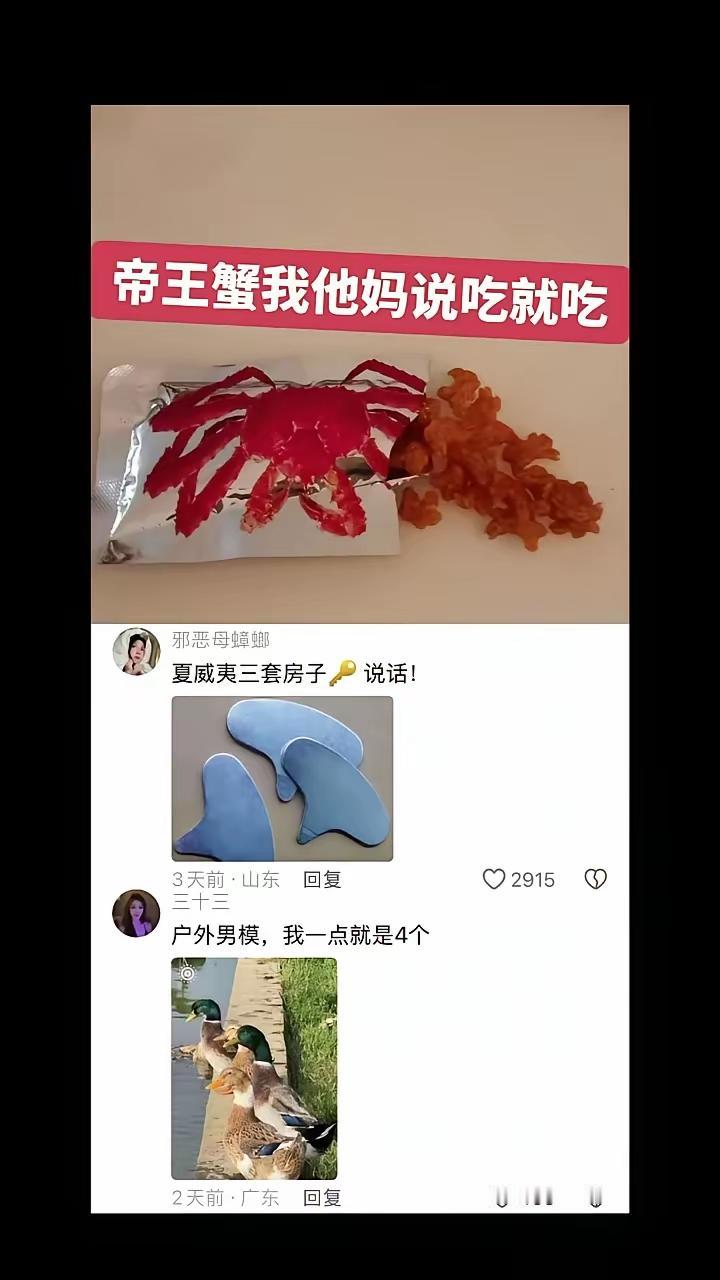
Task: Toggle dislike state on top comment
Action: pos(596,879)
